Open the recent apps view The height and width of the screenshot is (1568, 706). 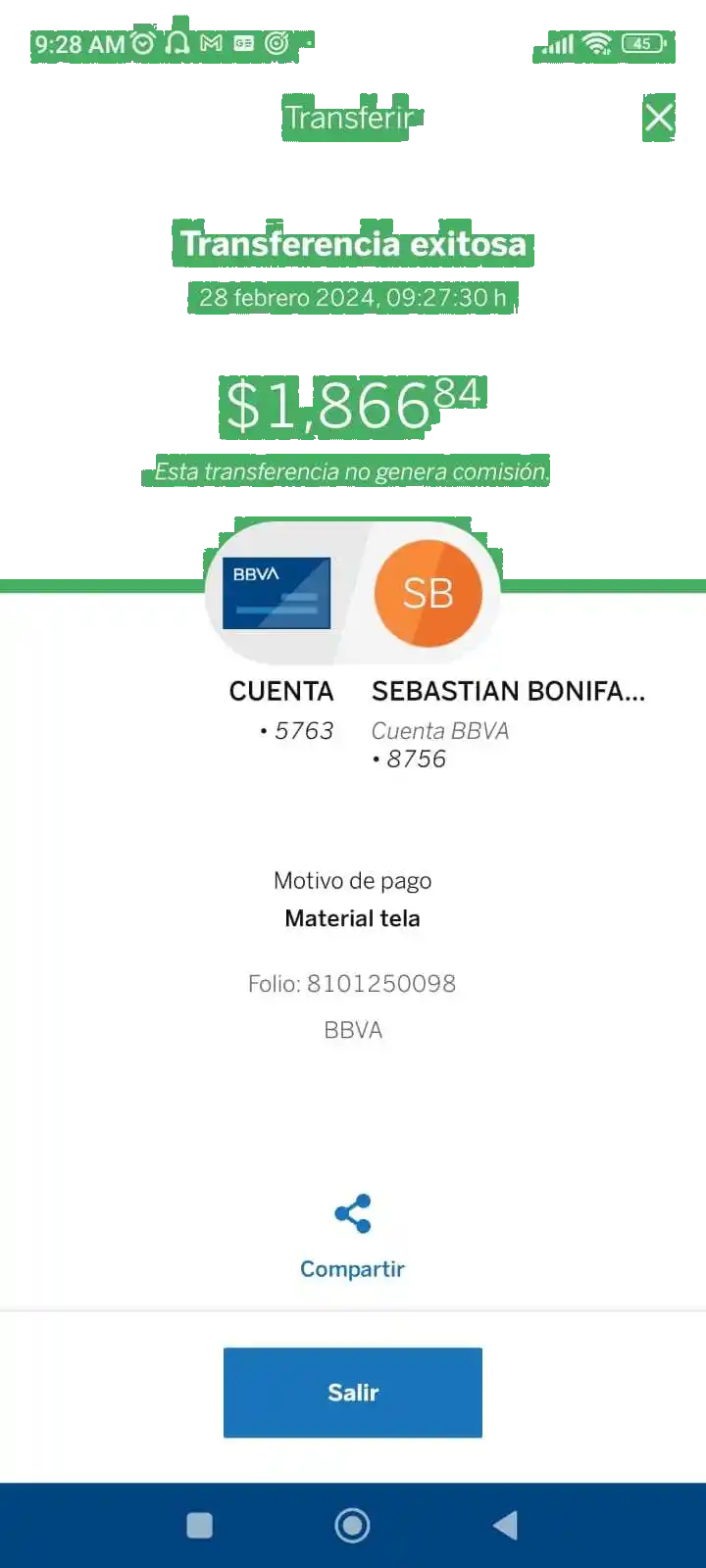point(199,1525)
